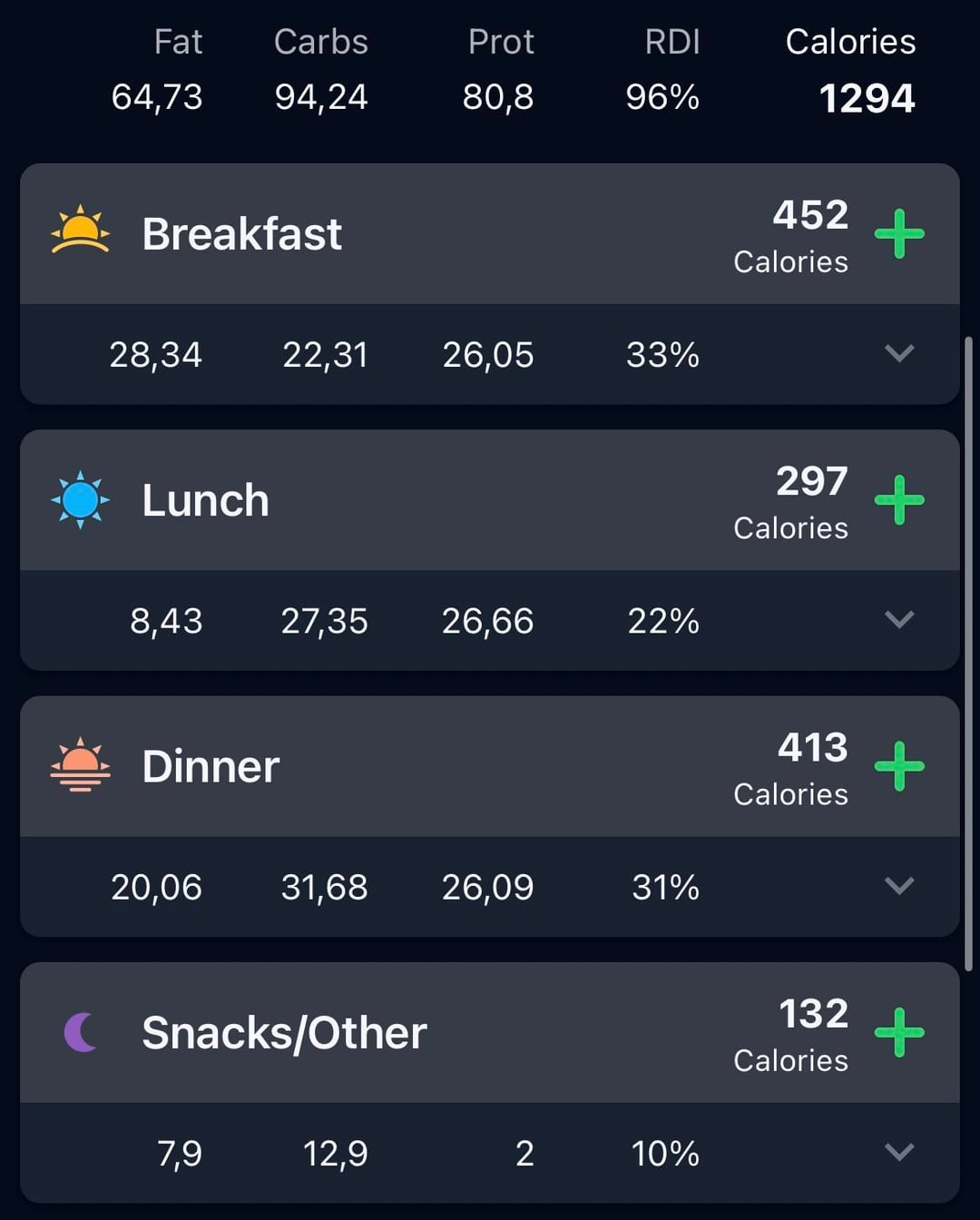
Task: Add food to Snacks/Other with plus icon
Action: coord(899,1032)
